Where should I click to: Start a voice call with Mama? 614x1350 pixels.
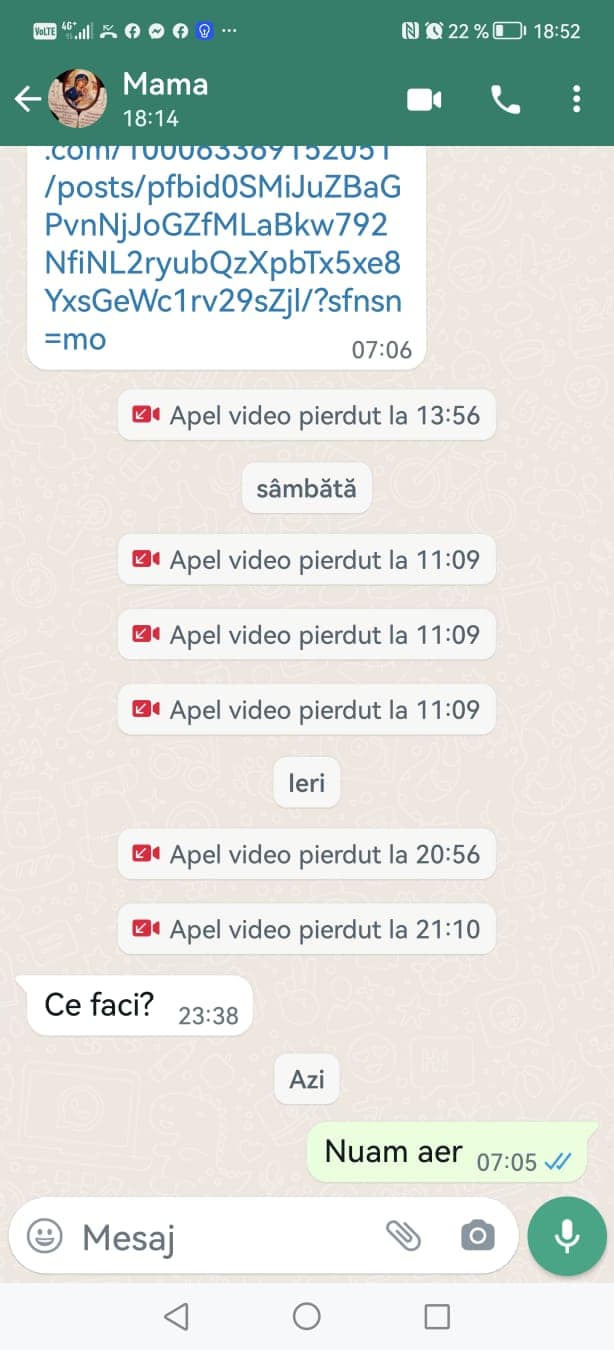click(505, 99)
